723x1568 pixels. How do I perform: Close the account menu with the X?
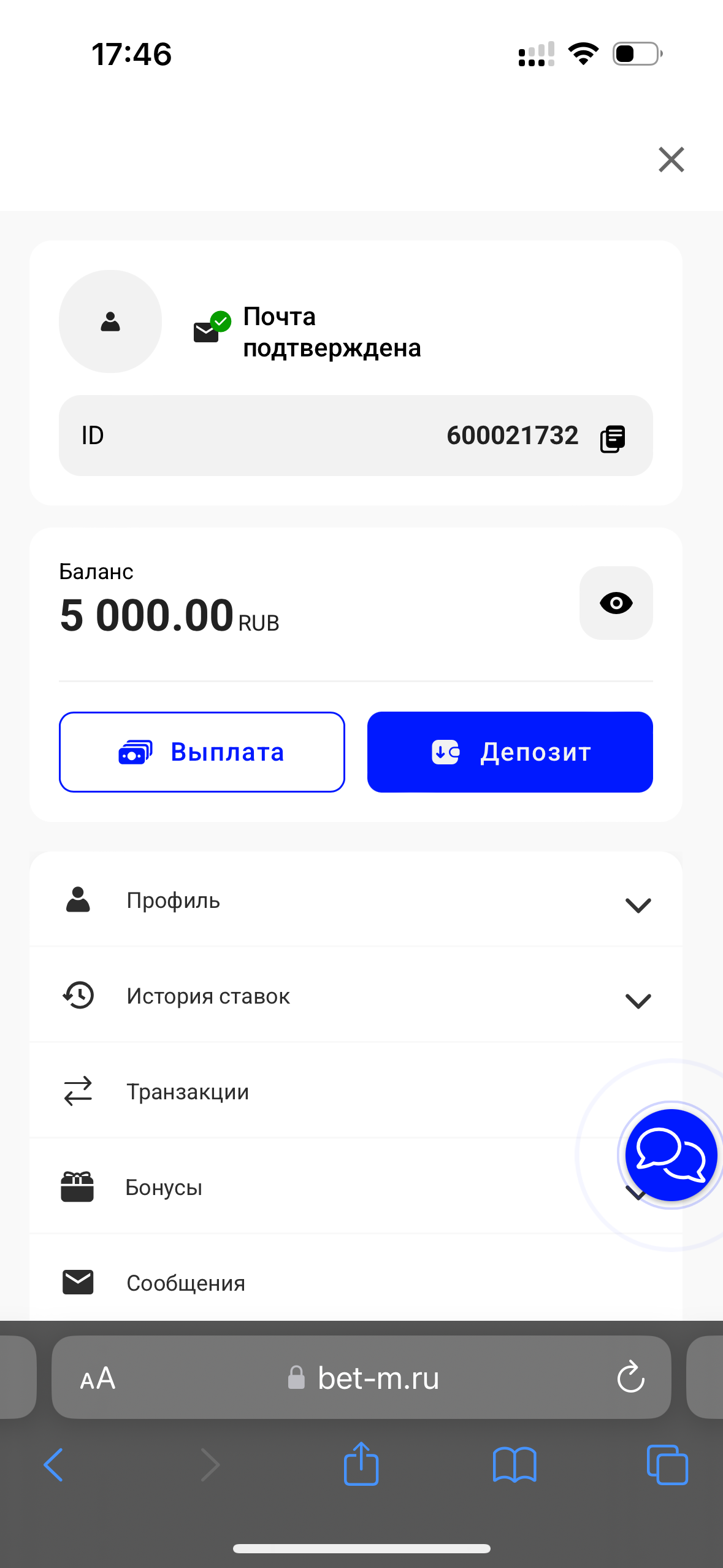tap(671, 160)
